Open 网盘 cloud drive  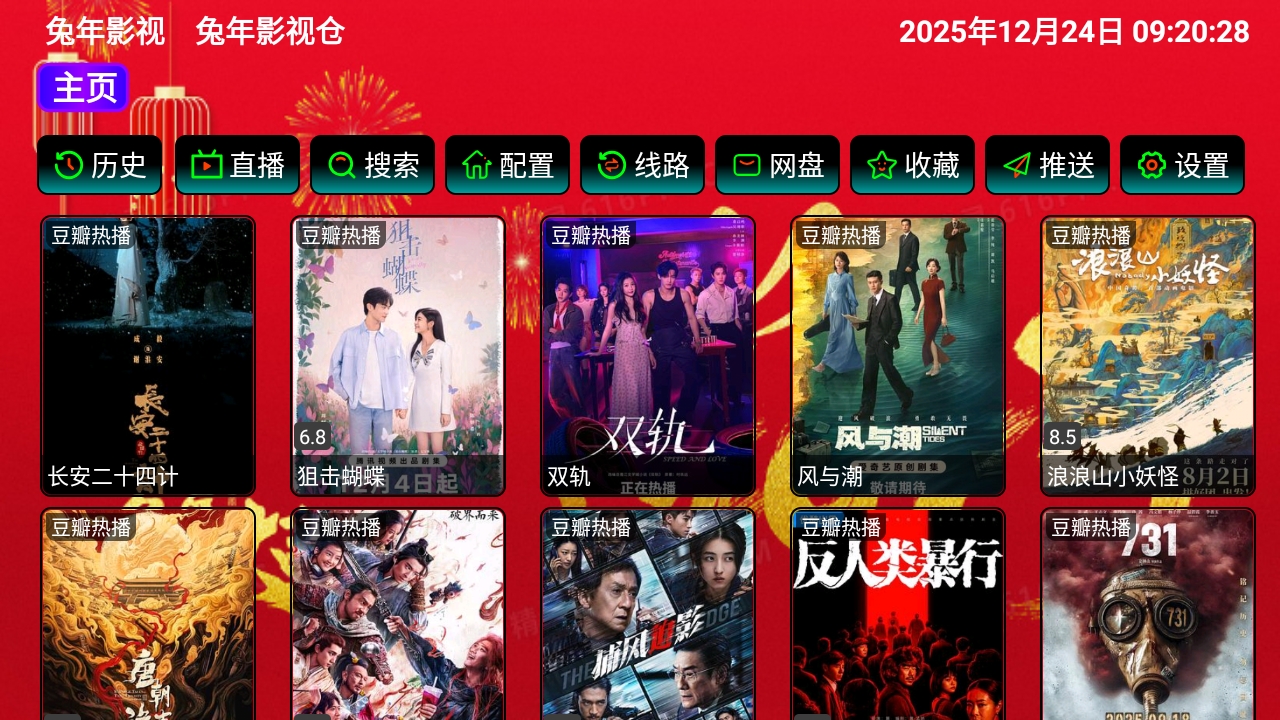(x=777, y=165)
